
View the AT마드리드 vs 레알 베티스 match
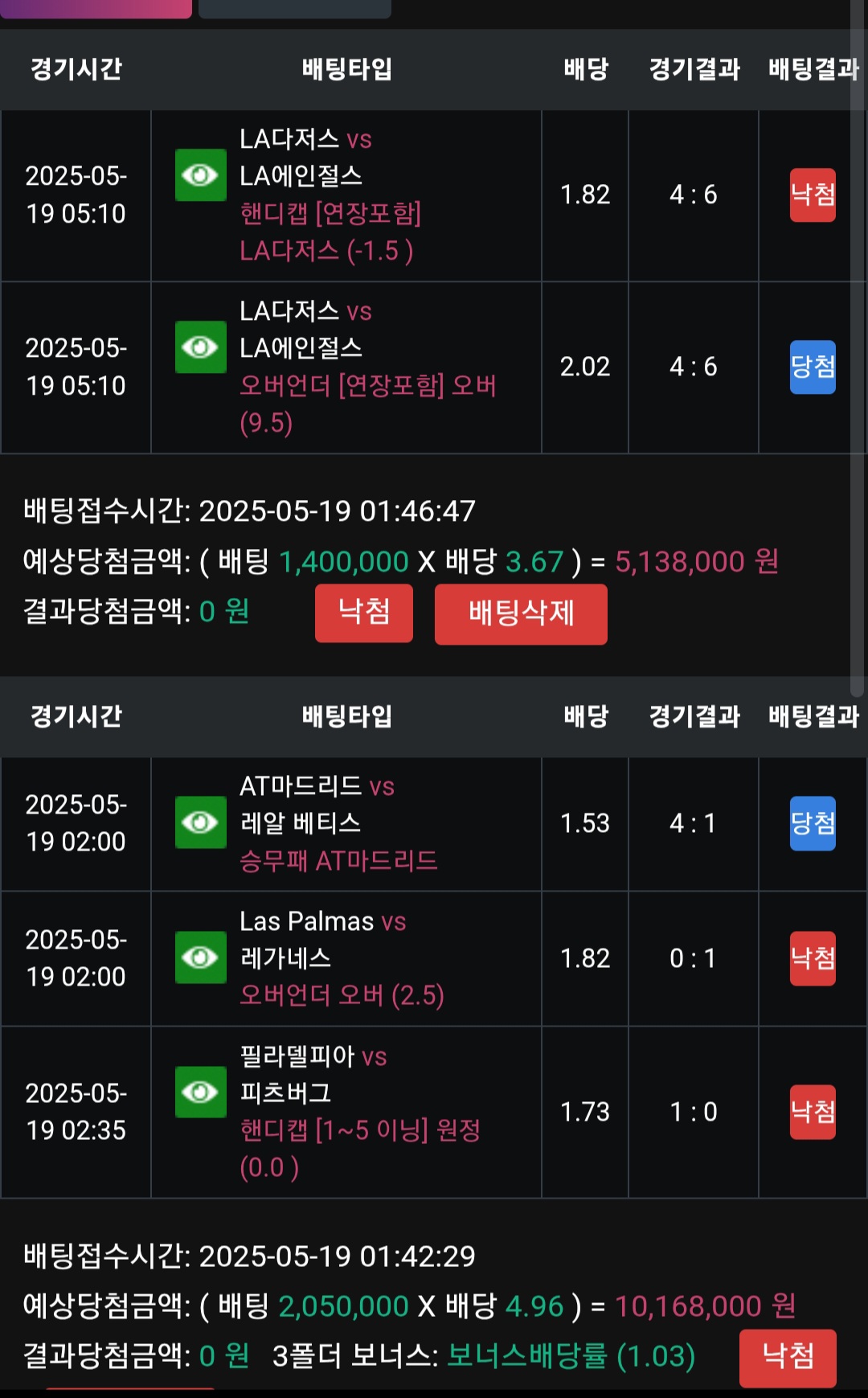(200, 822)
